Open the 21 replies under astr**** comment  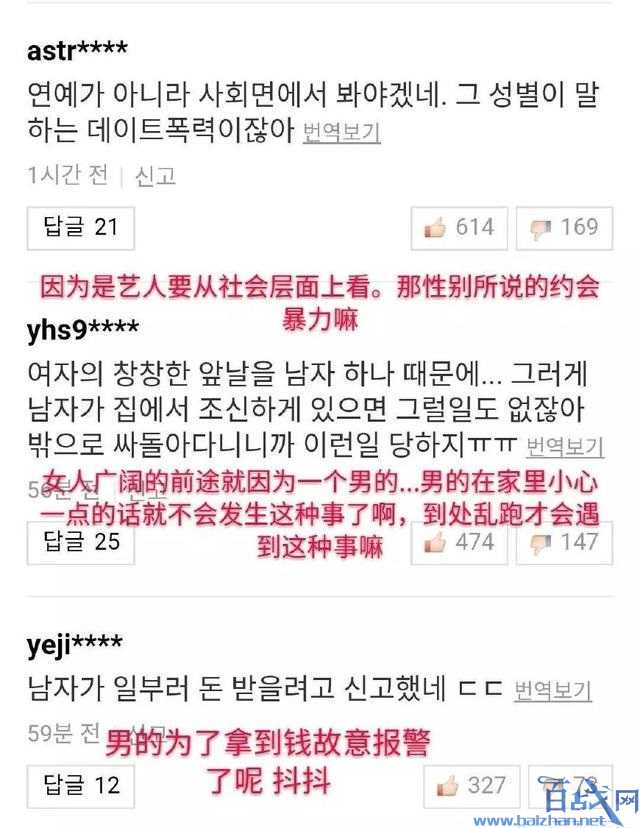pos(80,228)
